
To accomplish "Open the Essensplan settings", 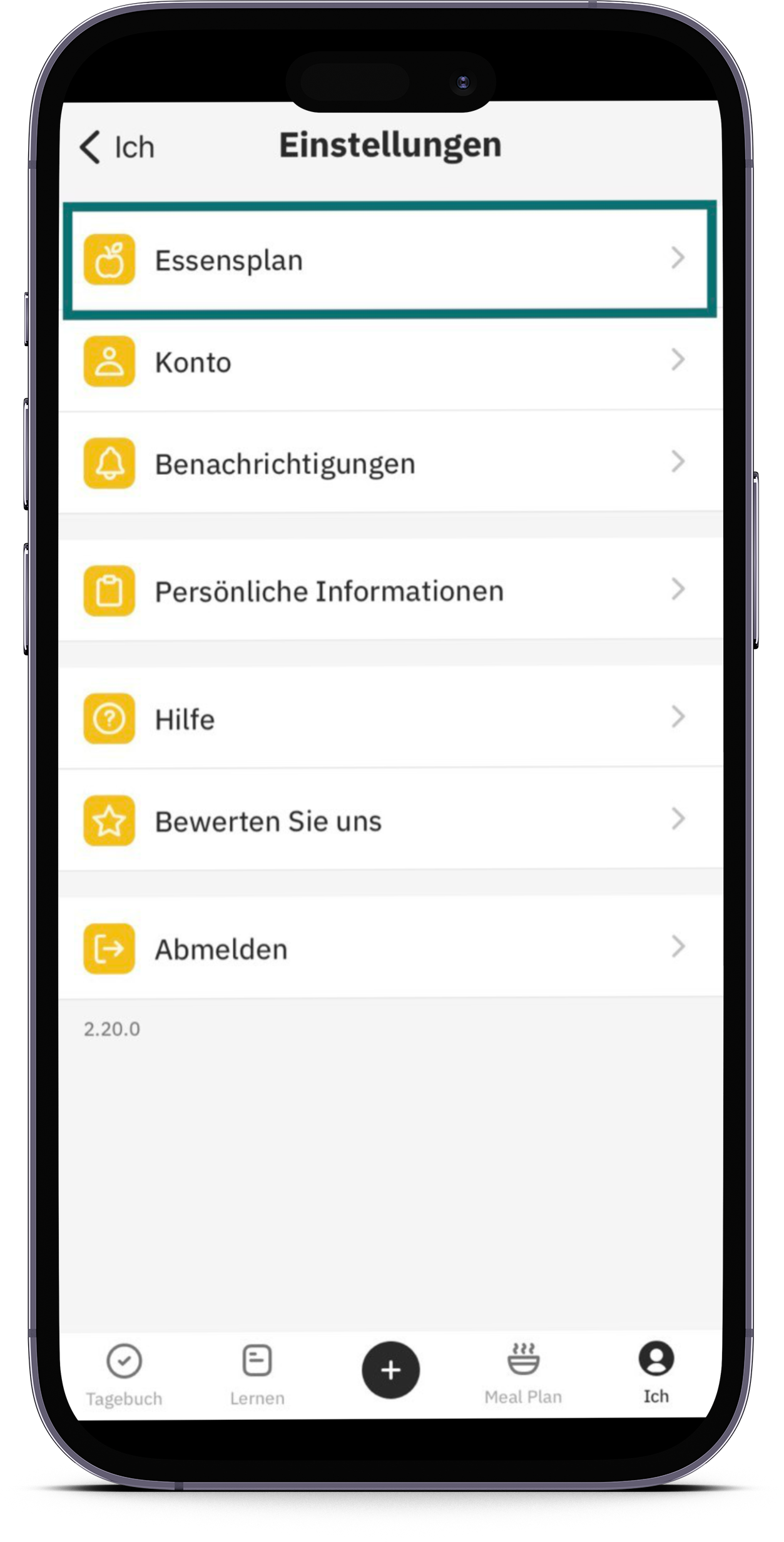I will (x=389, y=260).
